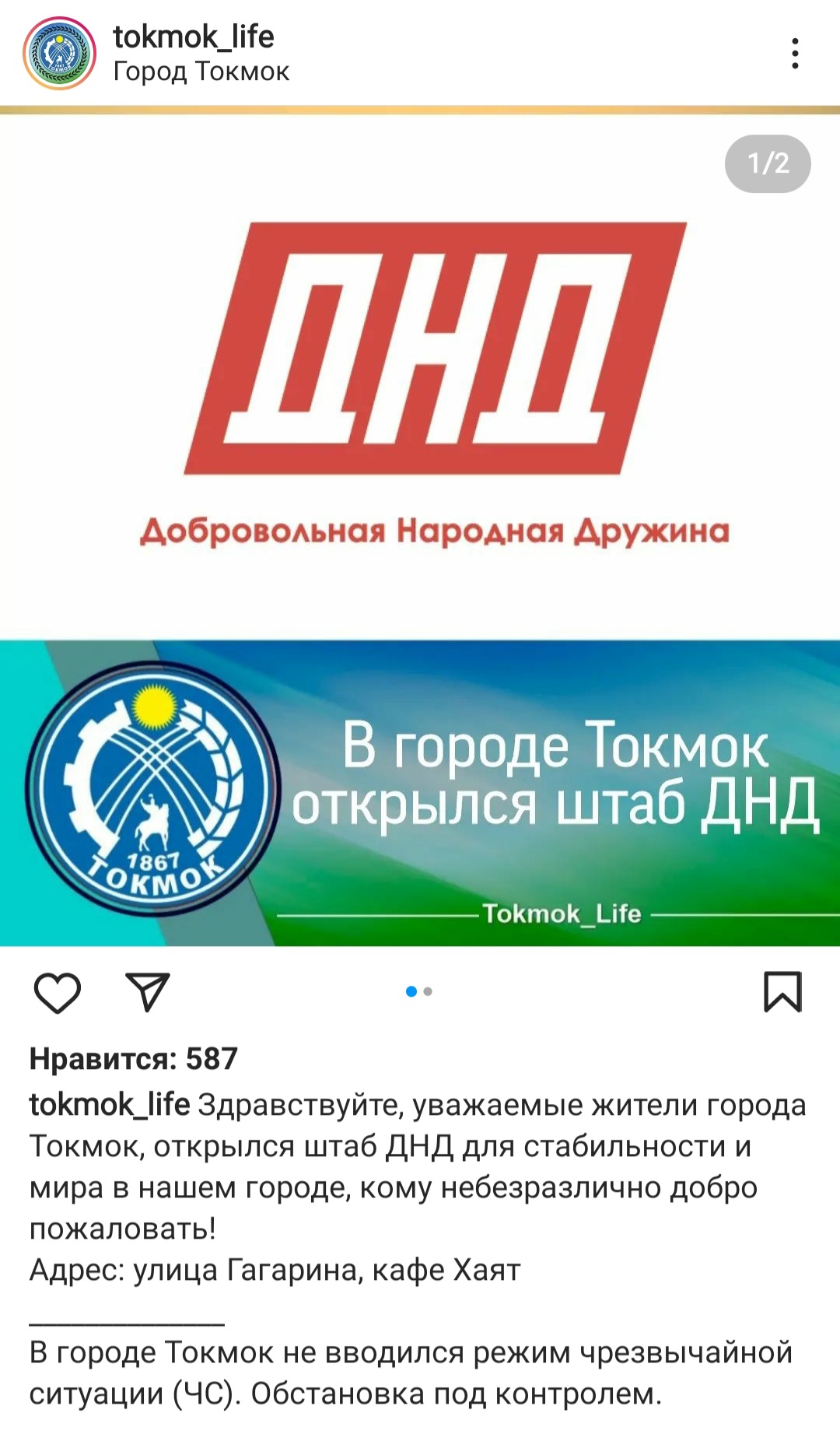
Task: Tap the ДНД post image
Action: point(420,529)
